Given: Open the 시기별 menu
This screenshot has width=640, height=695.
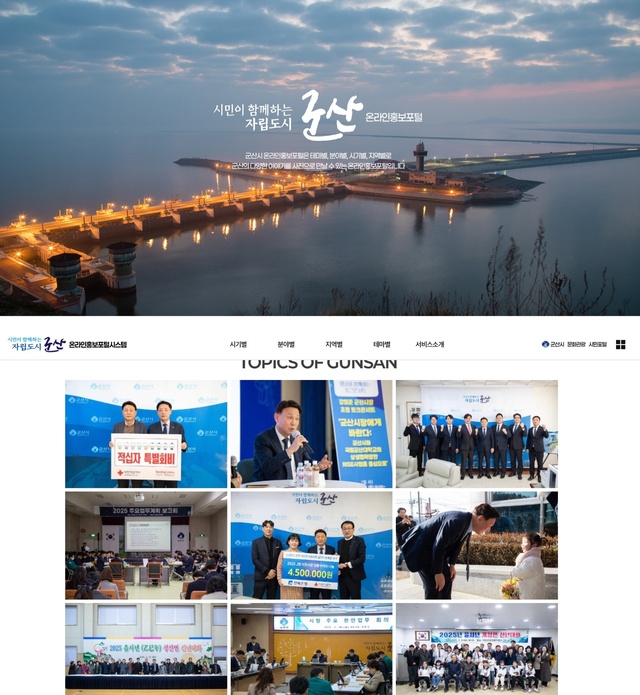Looking at the screenshot, I should tap(238, 344).
